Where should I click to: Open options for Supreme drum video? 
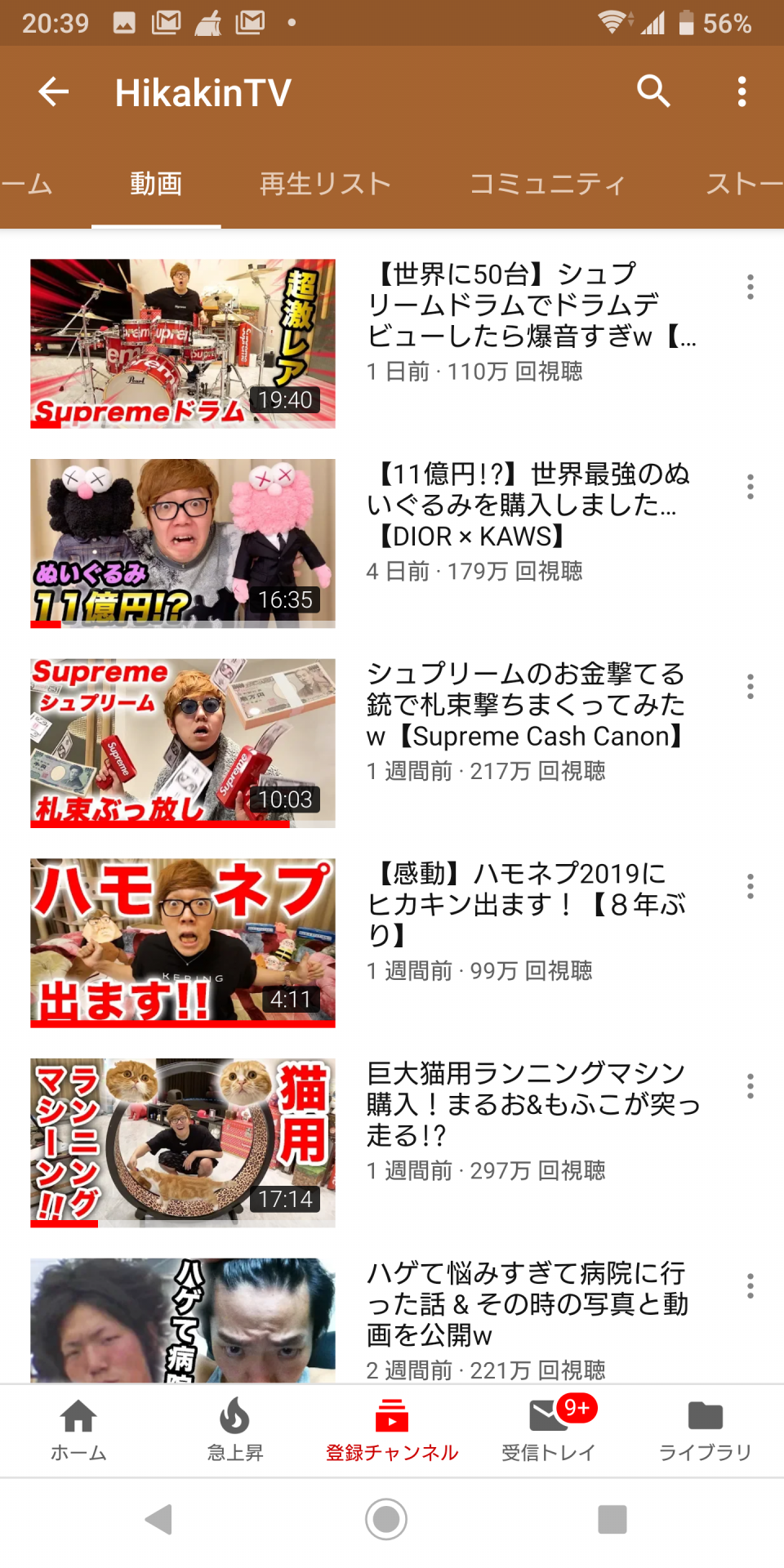coord(750,287)
